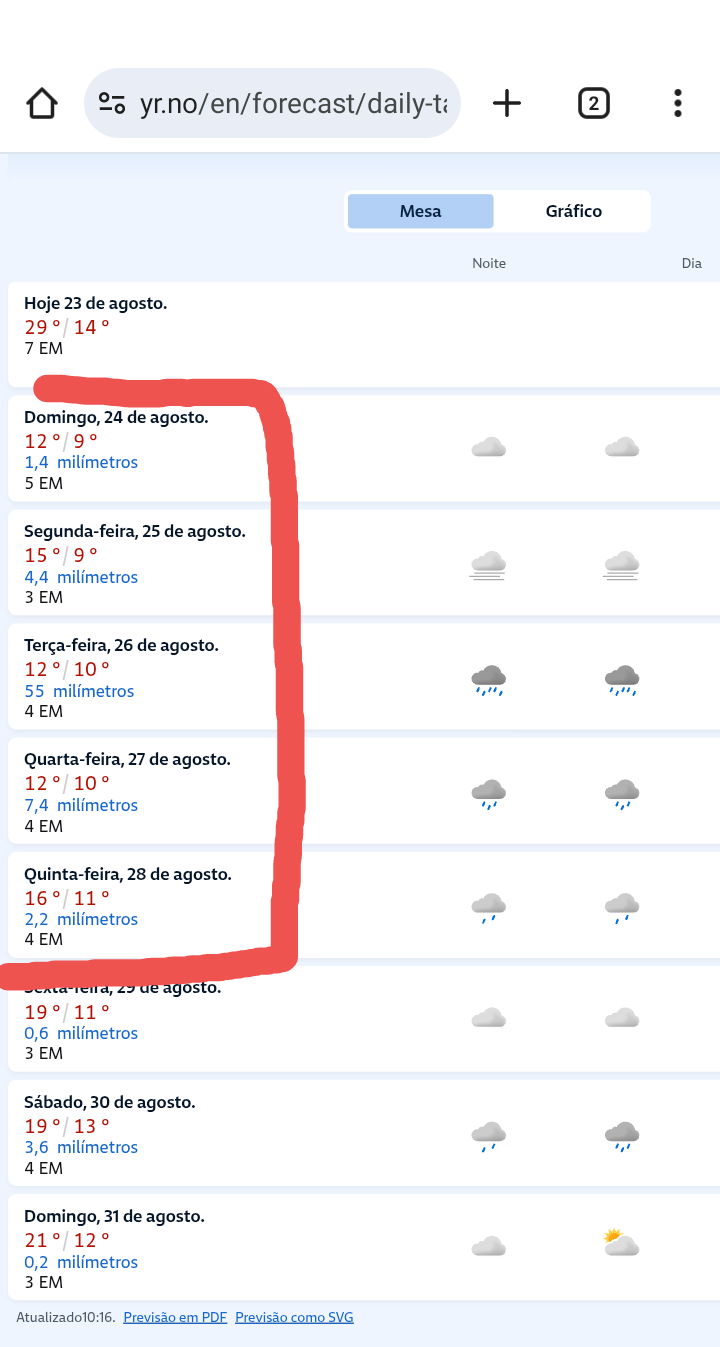Open the Previsão em PDF link
Screen dimensions: 720x1347
coord(175,1317)
